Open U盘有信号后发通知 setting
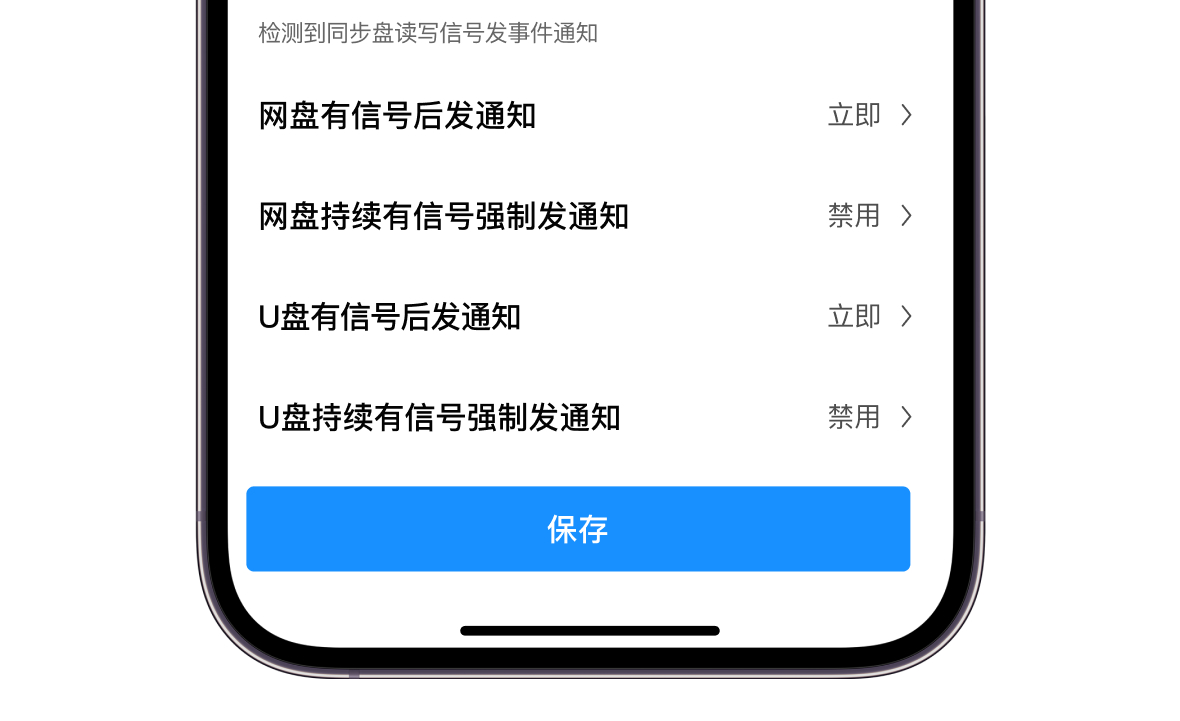The height and width of the screenshot is (721, 1180). pos(585,317)
